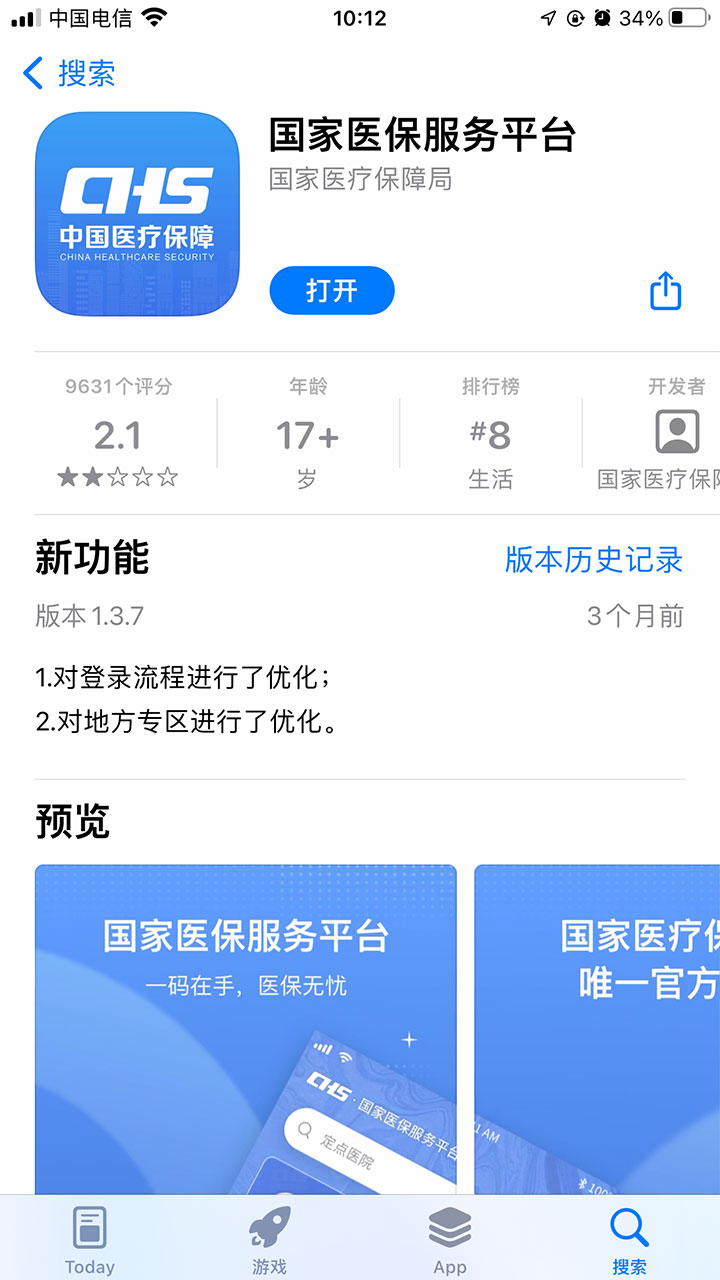This screenshot has height=1280, width=720.
Task: Switch to the App tab
Action: pyautogui.click(x=449, y=1240)
